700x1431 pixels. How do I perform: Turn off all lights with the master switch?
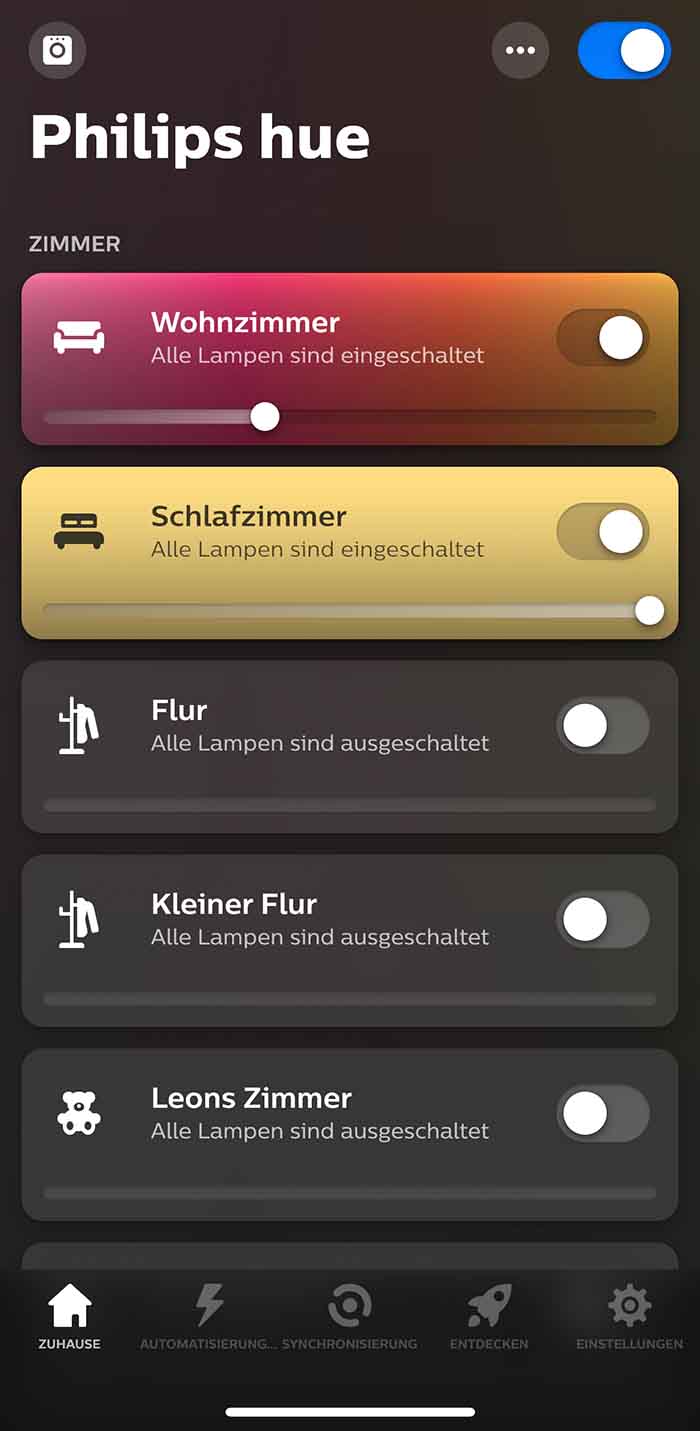click(624, 50)
